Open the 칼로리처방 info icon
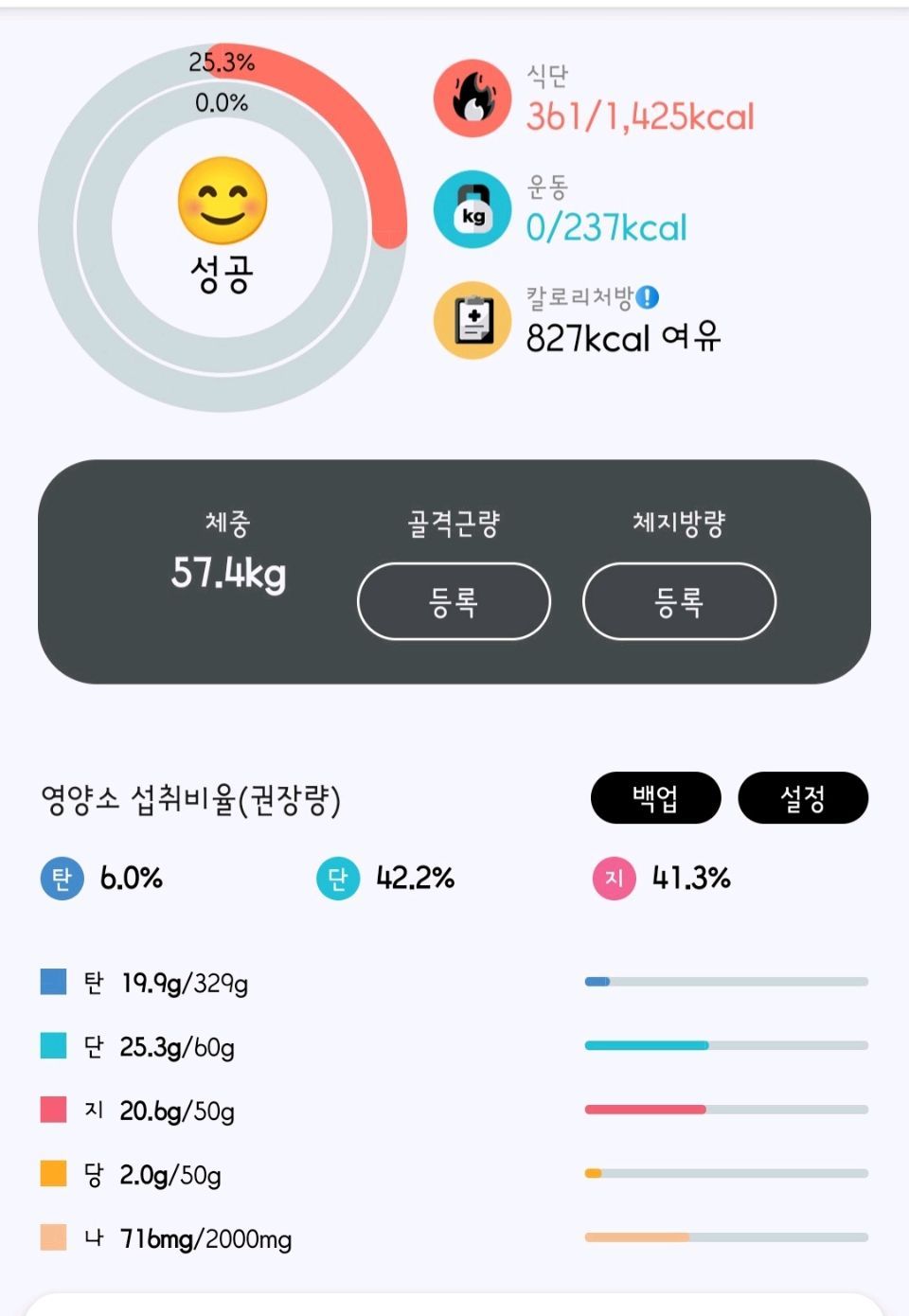Screen dimensions: 909x1316 point(648,297)
